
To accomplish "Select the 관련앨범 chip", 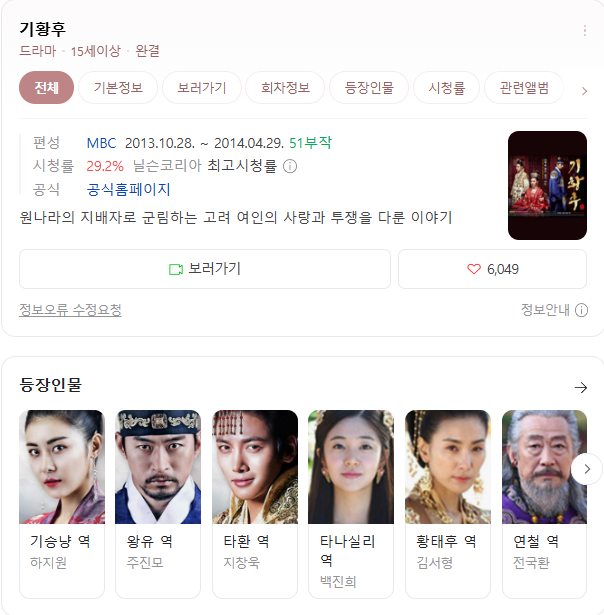I will pos(524,87).
